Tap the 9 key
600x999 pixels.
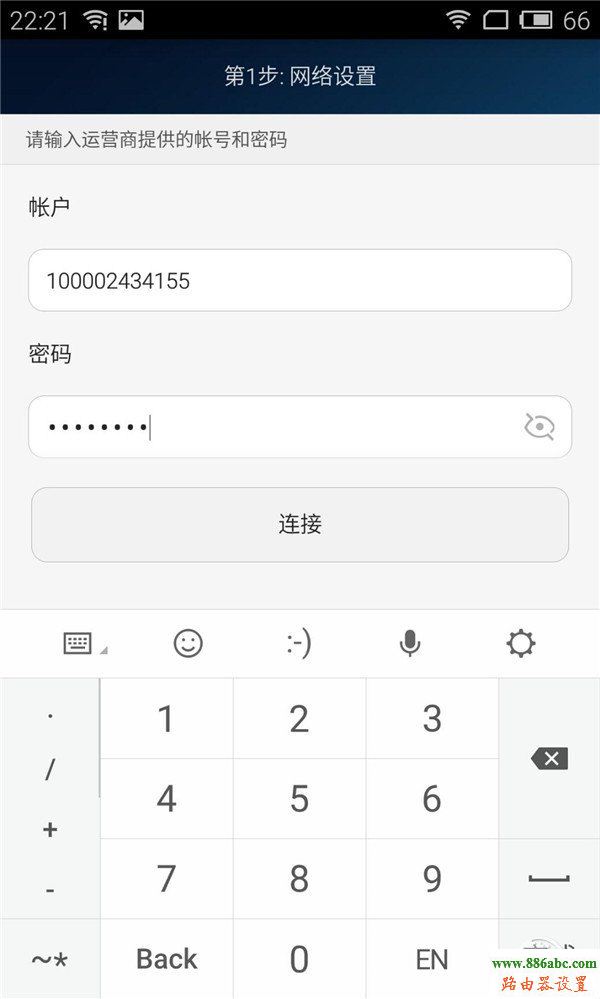[x=432, y=878]
